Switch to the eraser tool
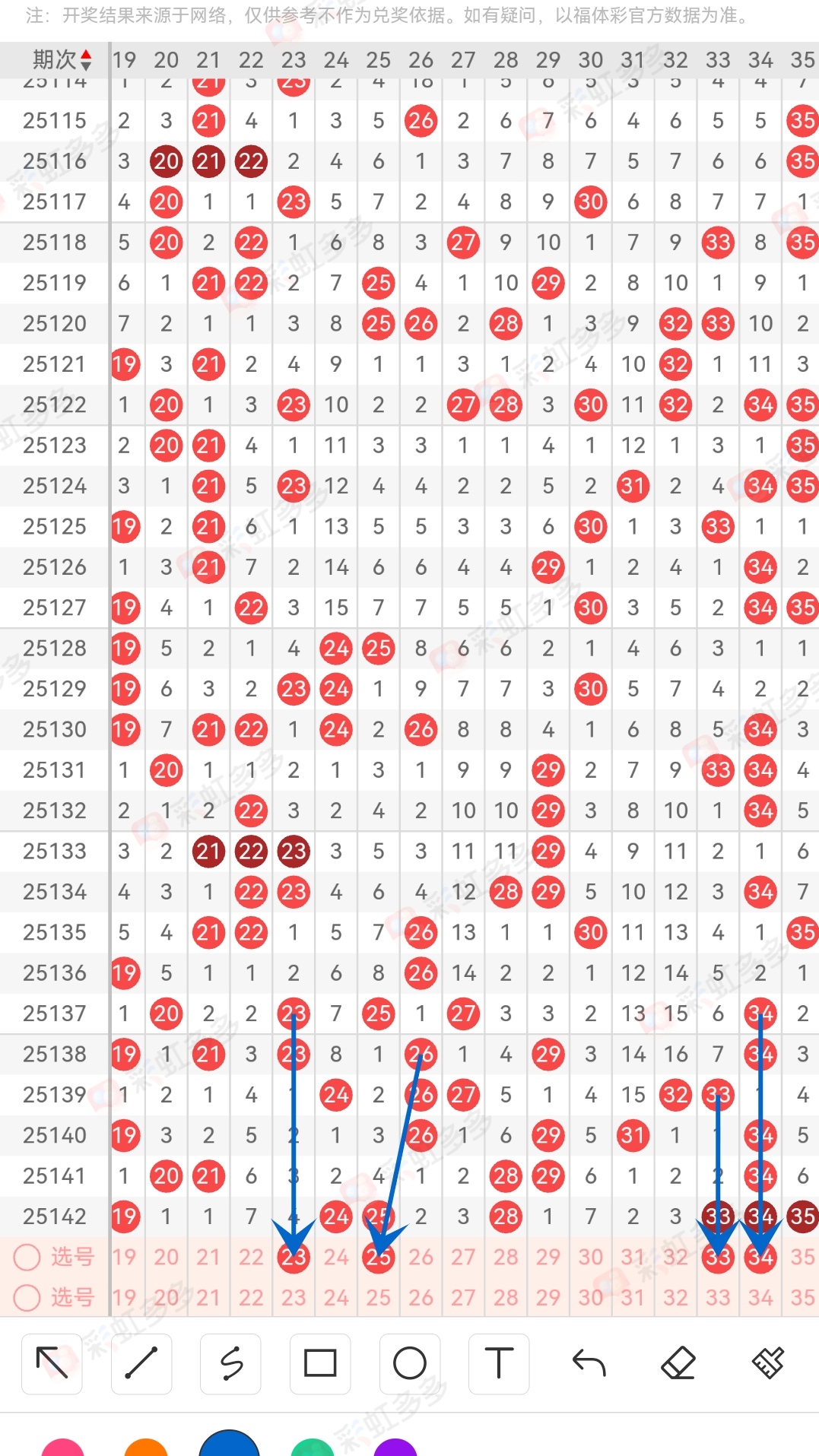Screen dimensions: 819x1456 click(x=678, y=1363)
